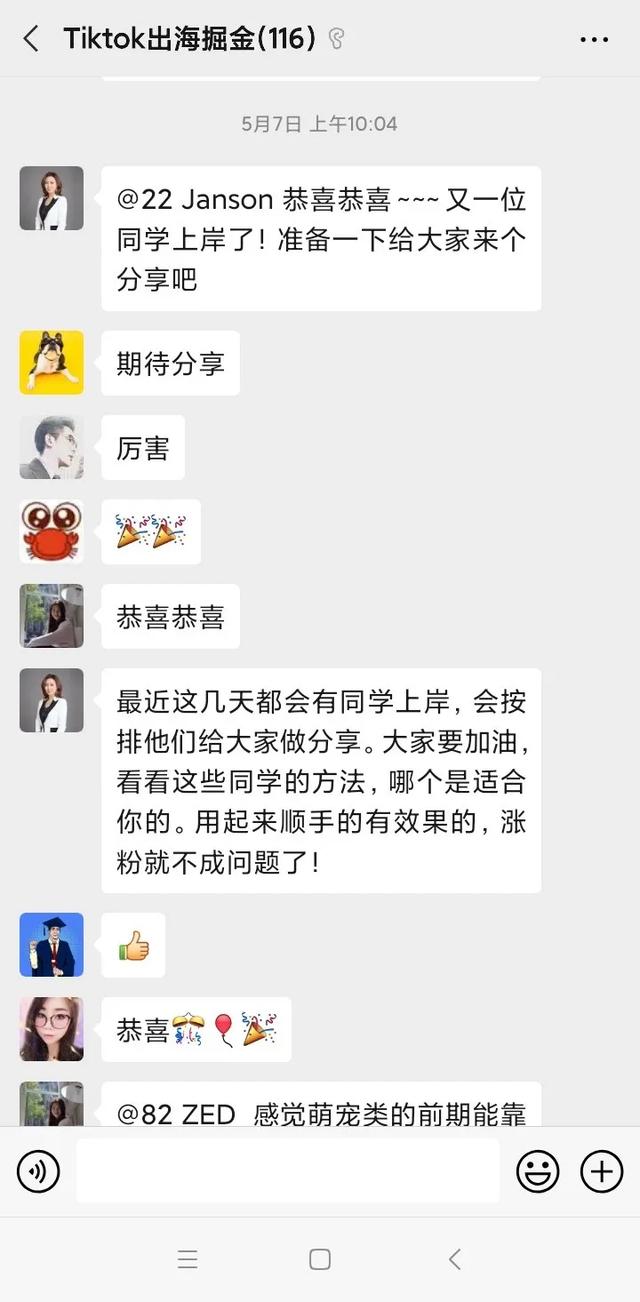View profile of crab avatar member
Image resolution: width=640 pixels, height=1302 pixels.
click(x=52, y=531)
